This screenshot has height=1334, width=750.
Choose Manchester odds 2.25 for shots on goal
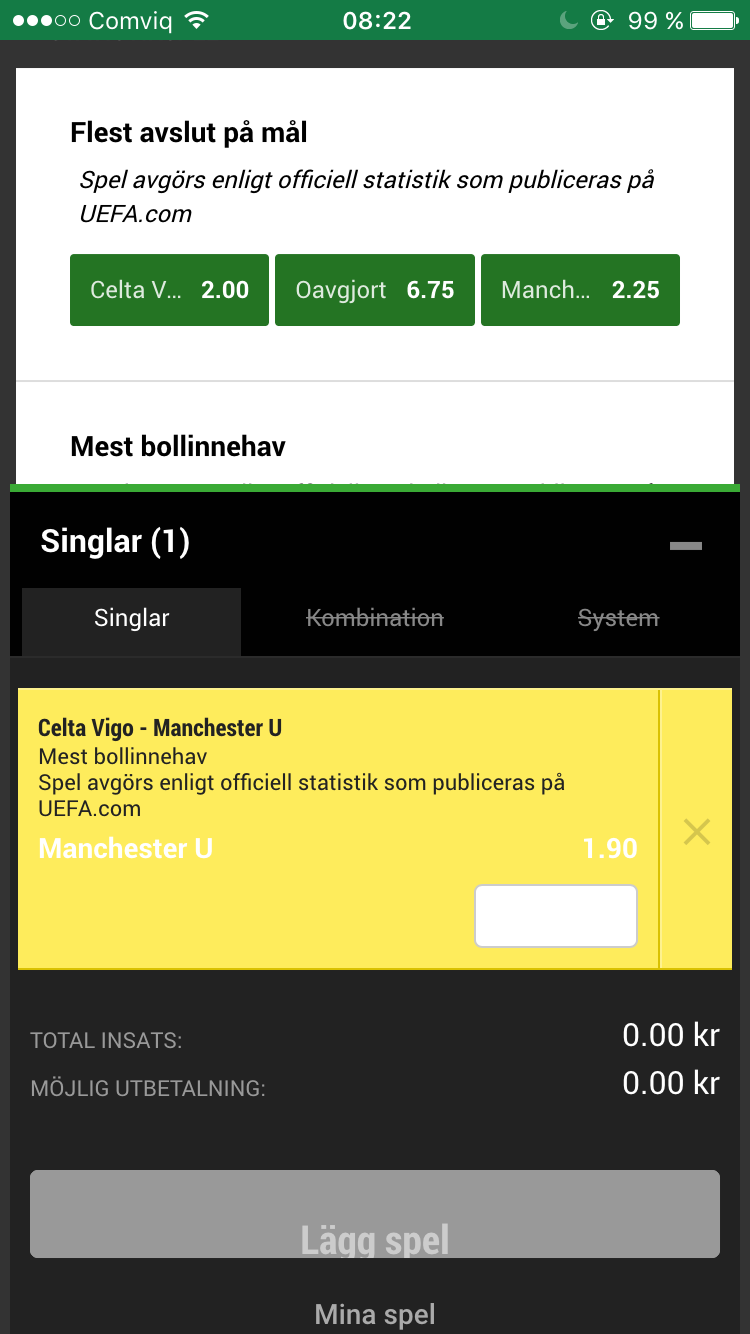click(x=580, y=290)
